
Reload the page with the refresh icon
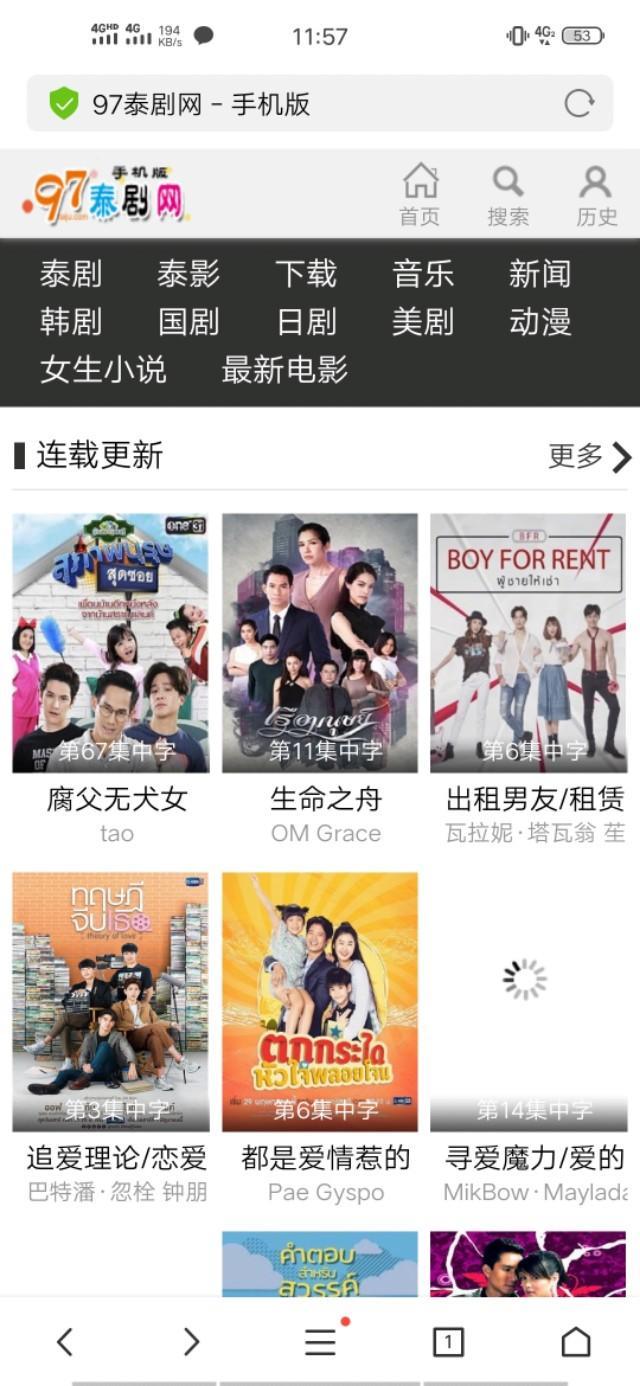click(x=579, y=103)
